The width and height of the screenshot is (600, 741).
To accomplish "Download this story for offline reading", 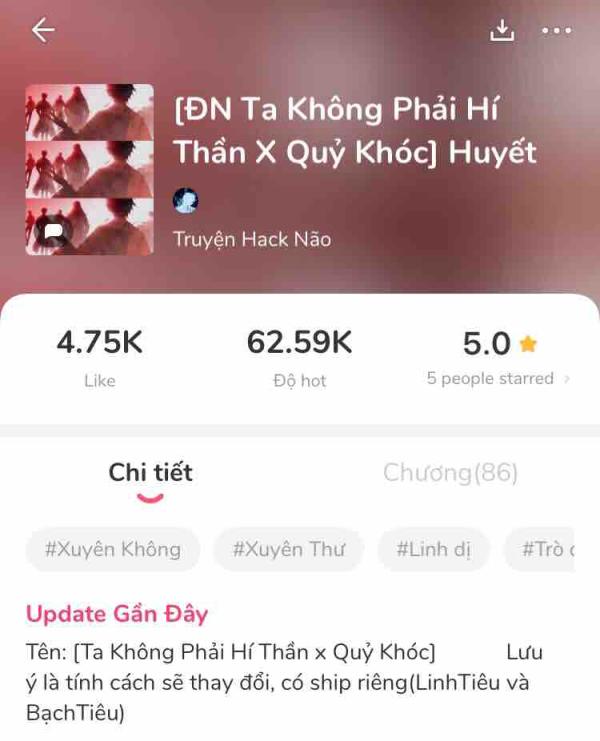I will (x=502, y=31).
